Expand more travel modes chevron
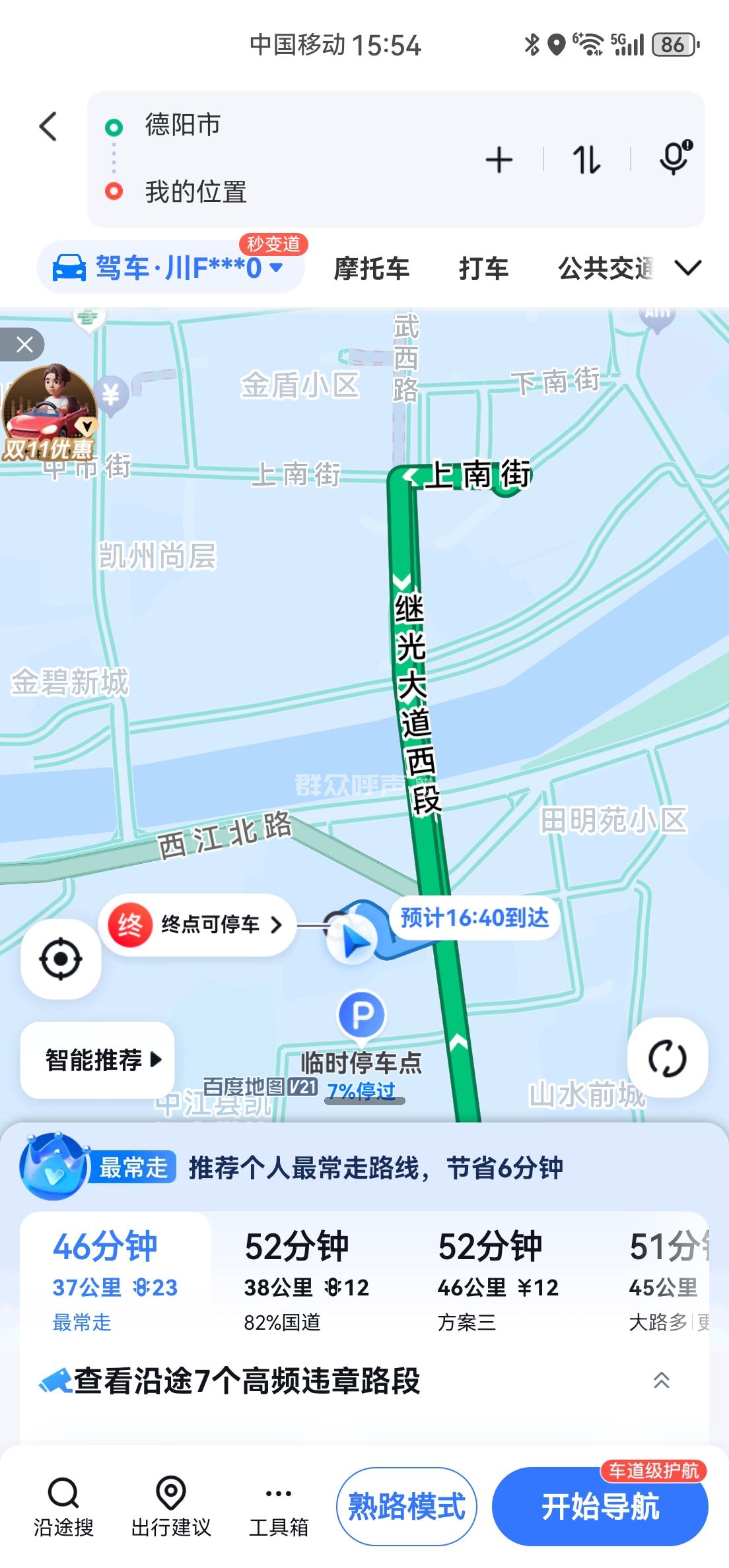This screenshot has width=729, height=1568. click(x=688, y=268)
